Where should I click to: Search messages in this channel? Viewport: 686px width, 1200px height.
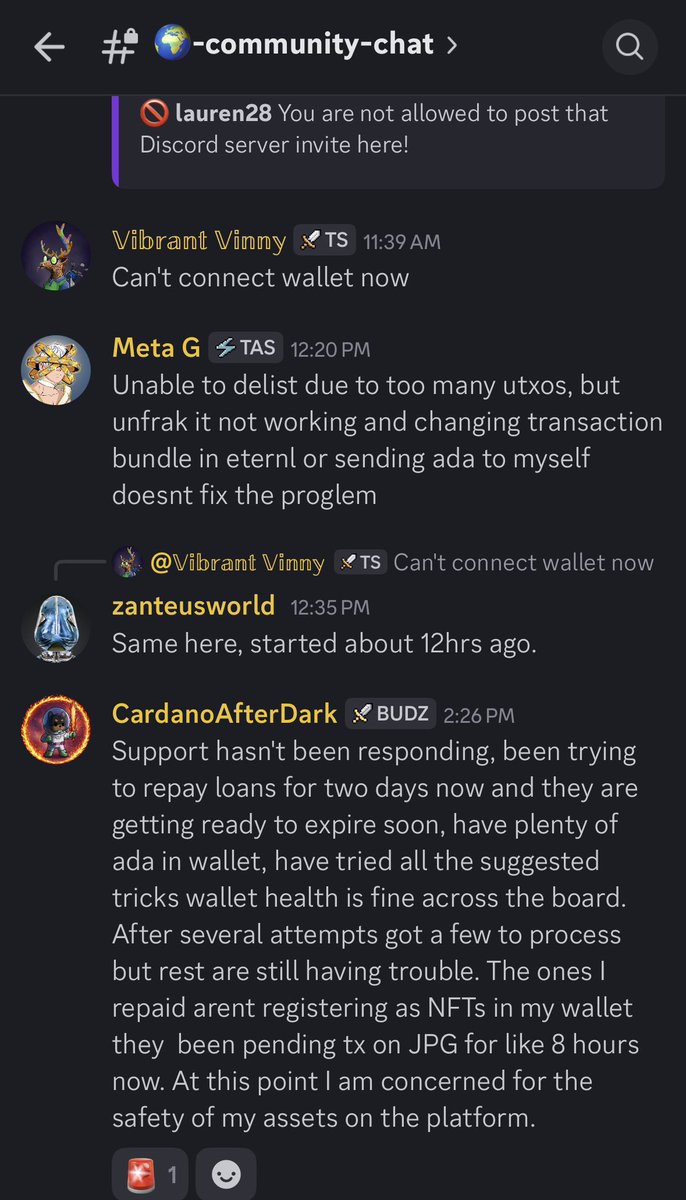[x=629, y=46]
